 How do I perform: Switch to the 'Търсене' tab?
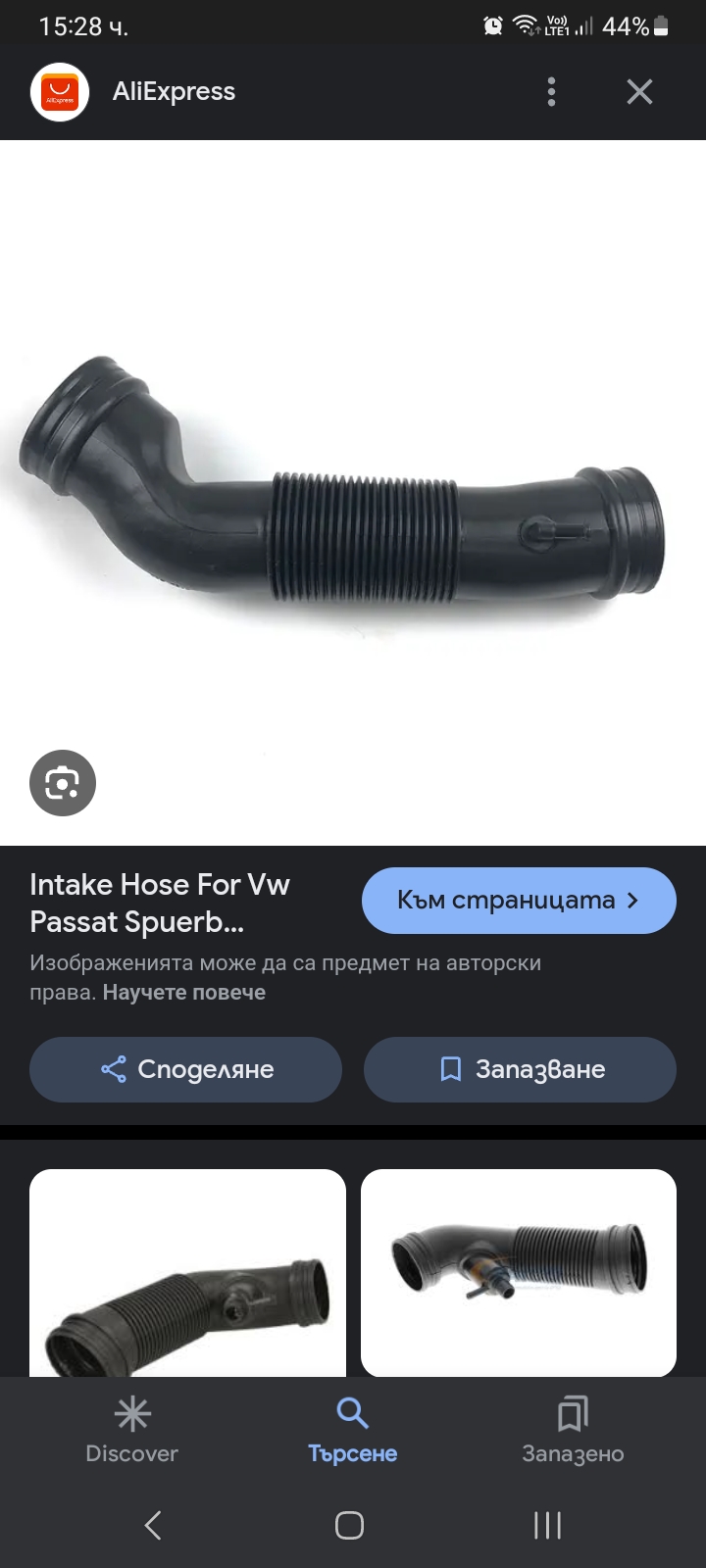[352, 1430]
